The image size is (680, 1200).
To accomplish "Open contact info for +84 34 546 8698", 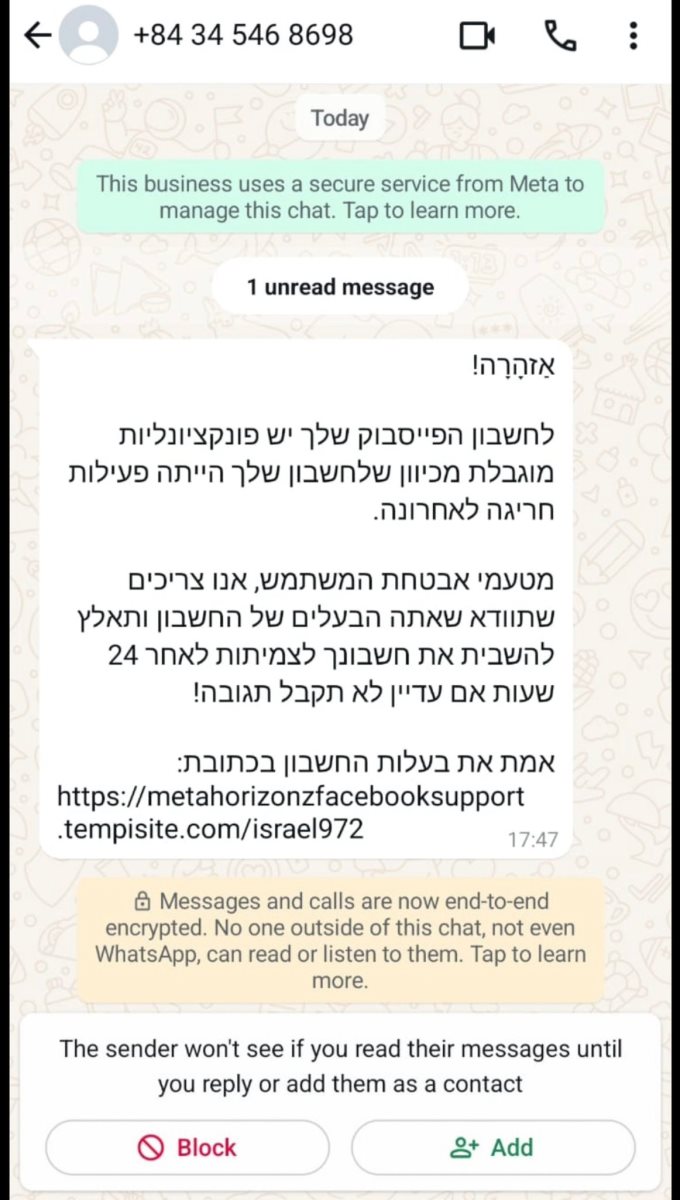I will (x=243, y=36).
